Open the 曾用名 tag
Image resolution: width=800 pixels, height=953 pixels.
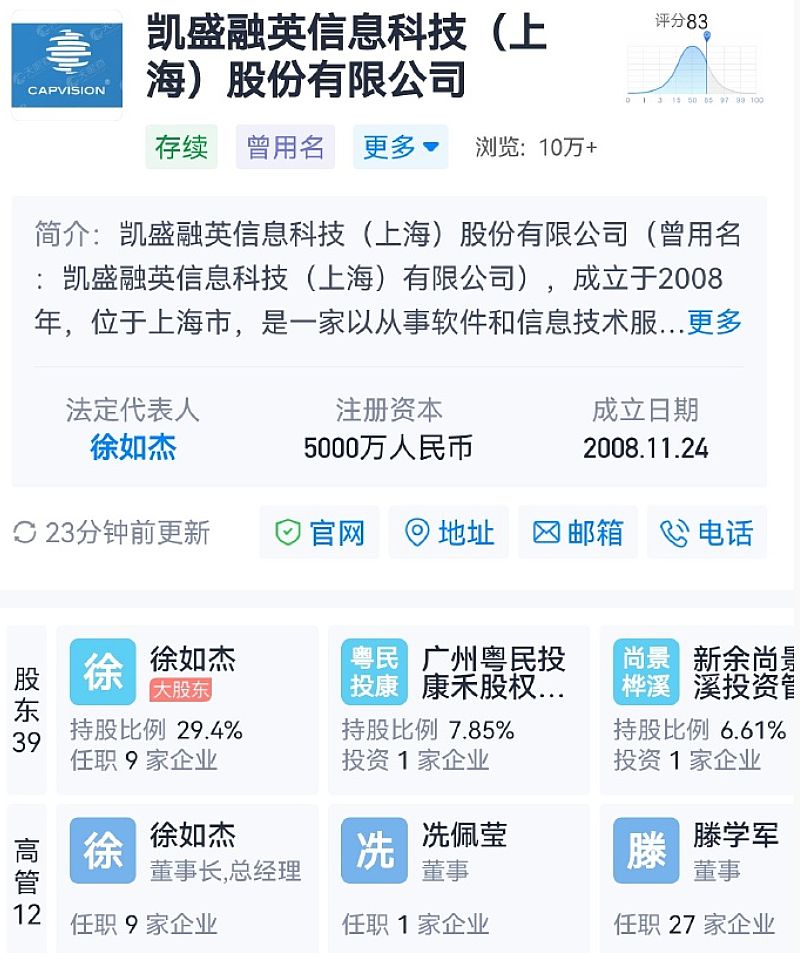coord(285,147)
